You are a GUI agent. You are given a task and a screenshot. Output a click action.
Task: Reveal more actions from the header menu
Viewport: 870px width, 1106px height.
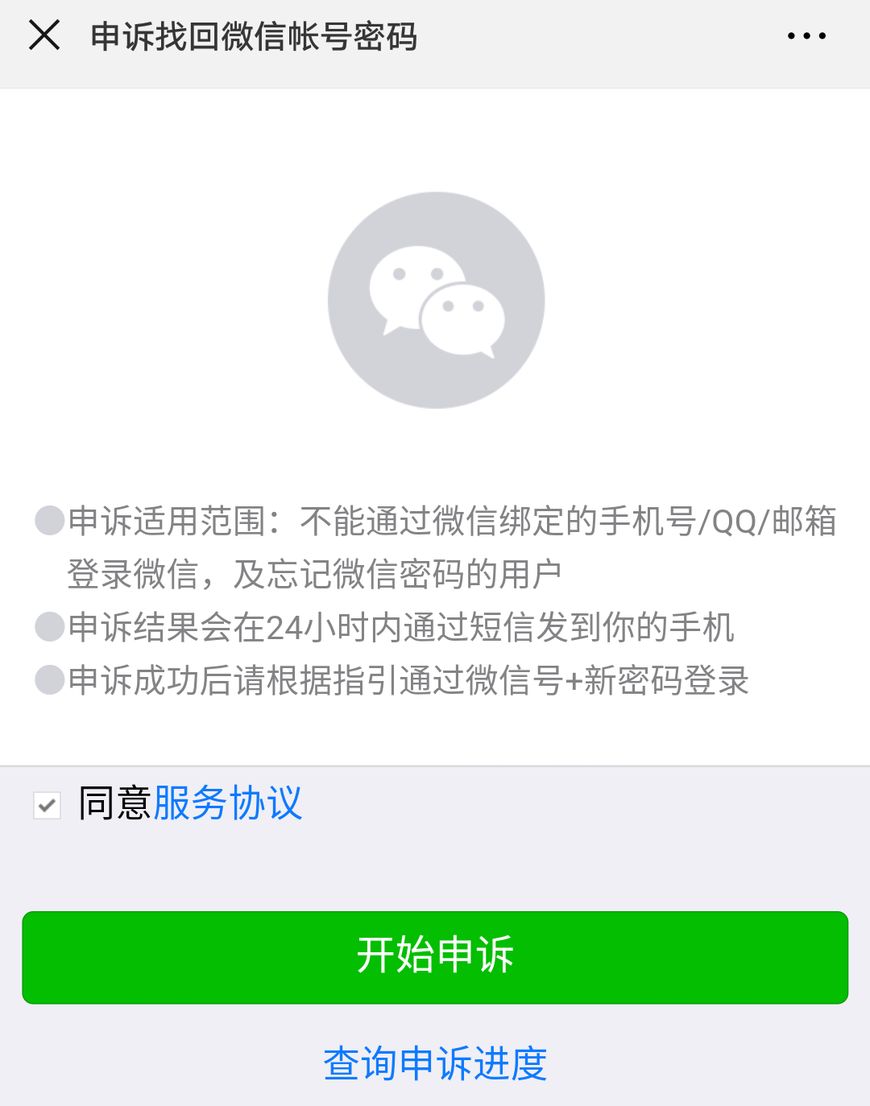pyautogui.click(x=806, y=36)
